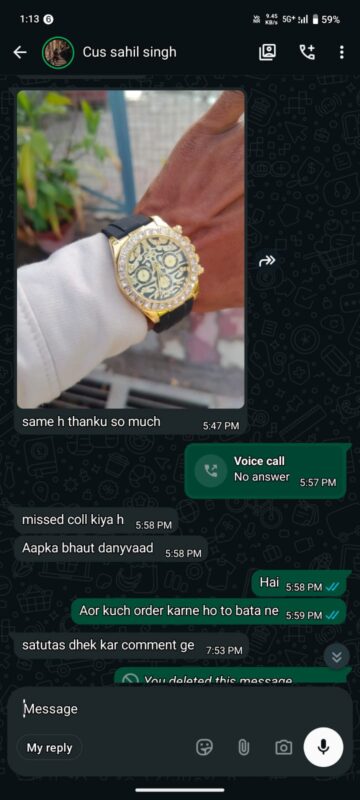The width and height of the screenshot is (360, 800).
Task: Jump to the latest messages with the double chevron
Action: tap(337, 657)
